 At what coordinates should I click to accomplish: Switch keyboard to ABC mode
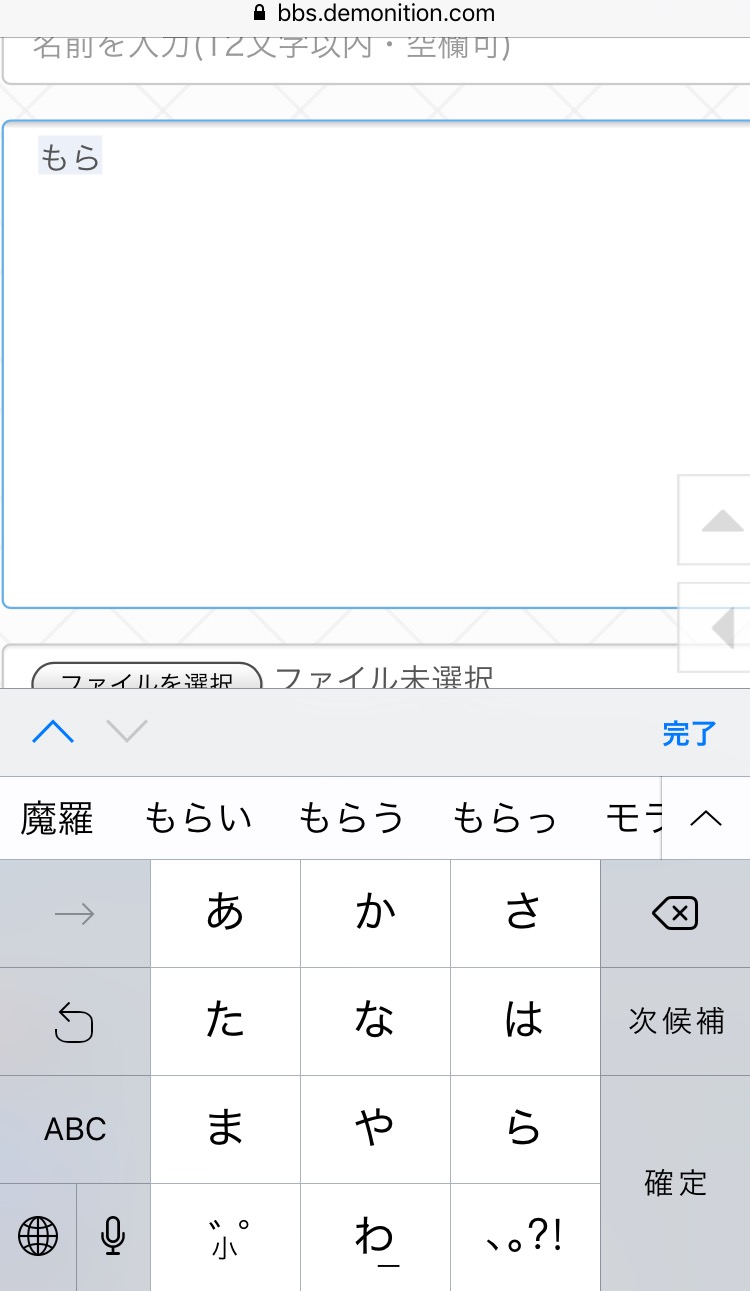tap(75, 1129)
